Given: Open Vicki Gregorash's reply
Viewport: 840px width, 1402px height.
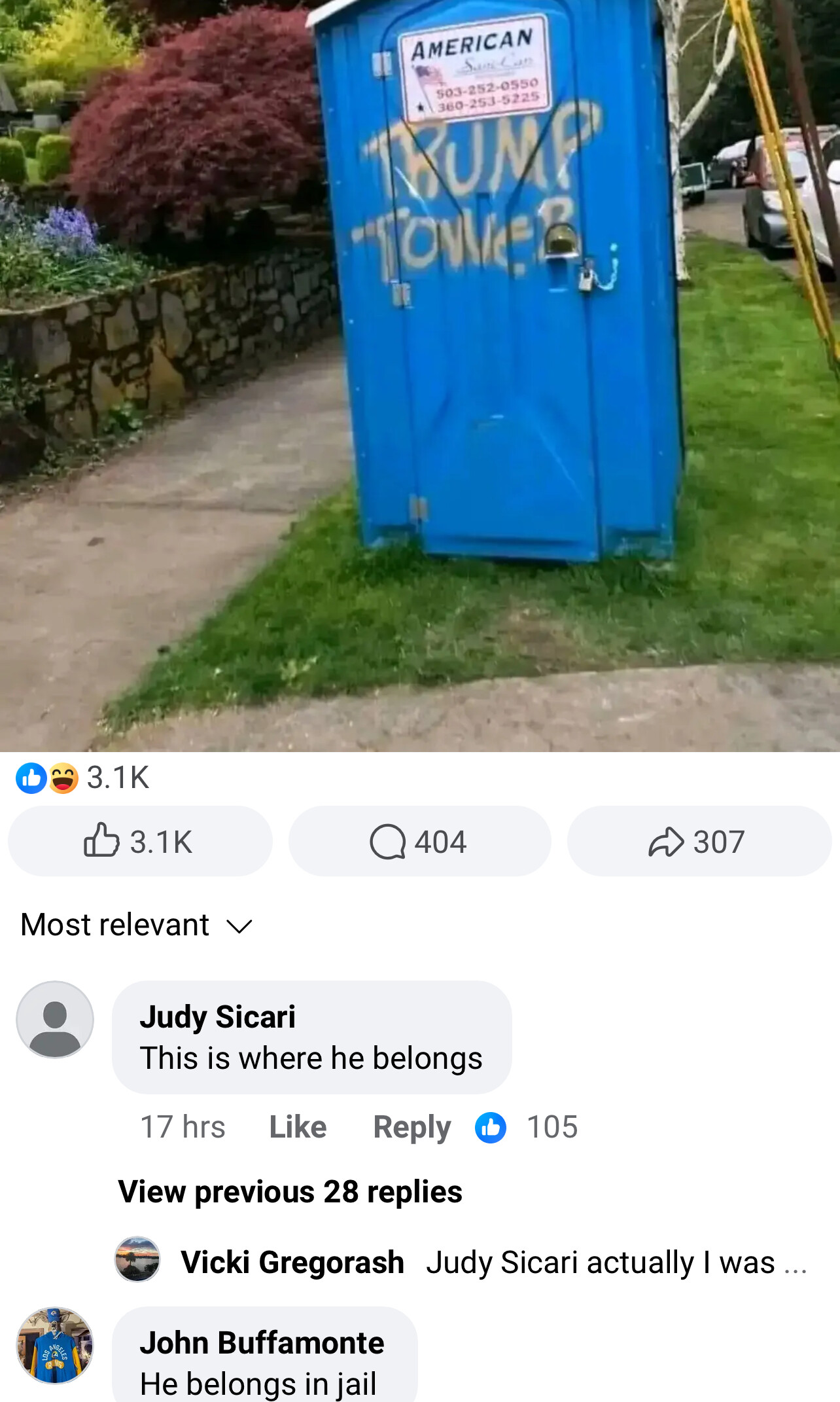Looking at the screenshot, I should pyautogui.click(x=462, y=1261).
